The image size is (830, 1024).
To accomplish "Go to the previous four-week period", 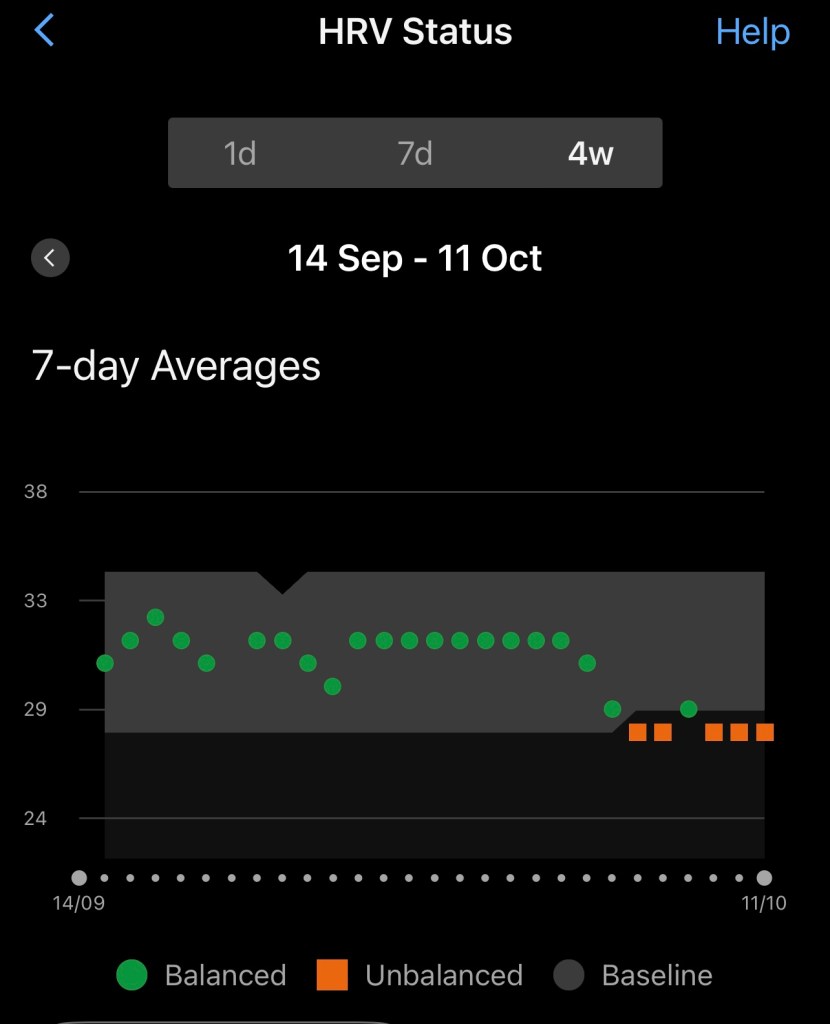I will coord(50,258).
